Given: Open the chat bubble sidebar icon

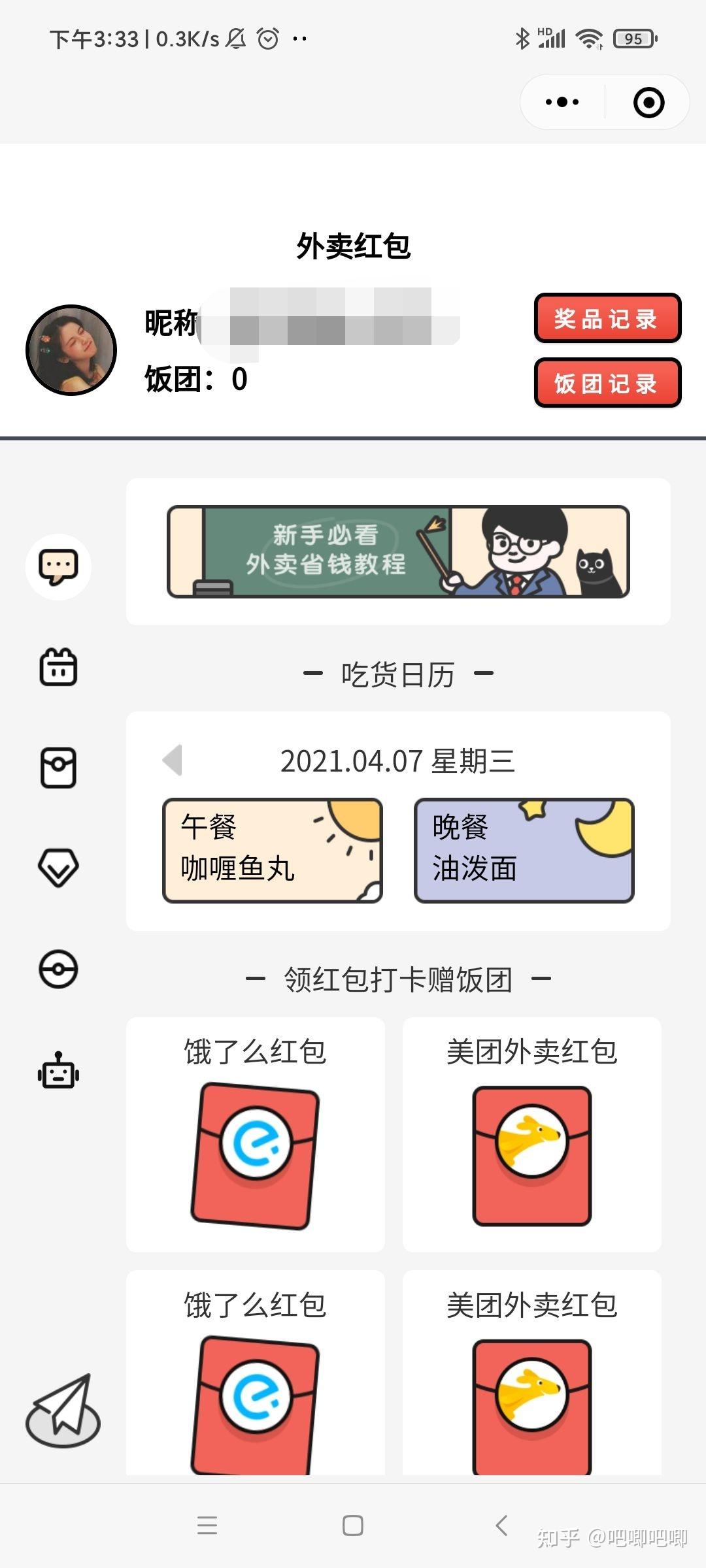Looking at the screenshot, I should click(58, 567).
